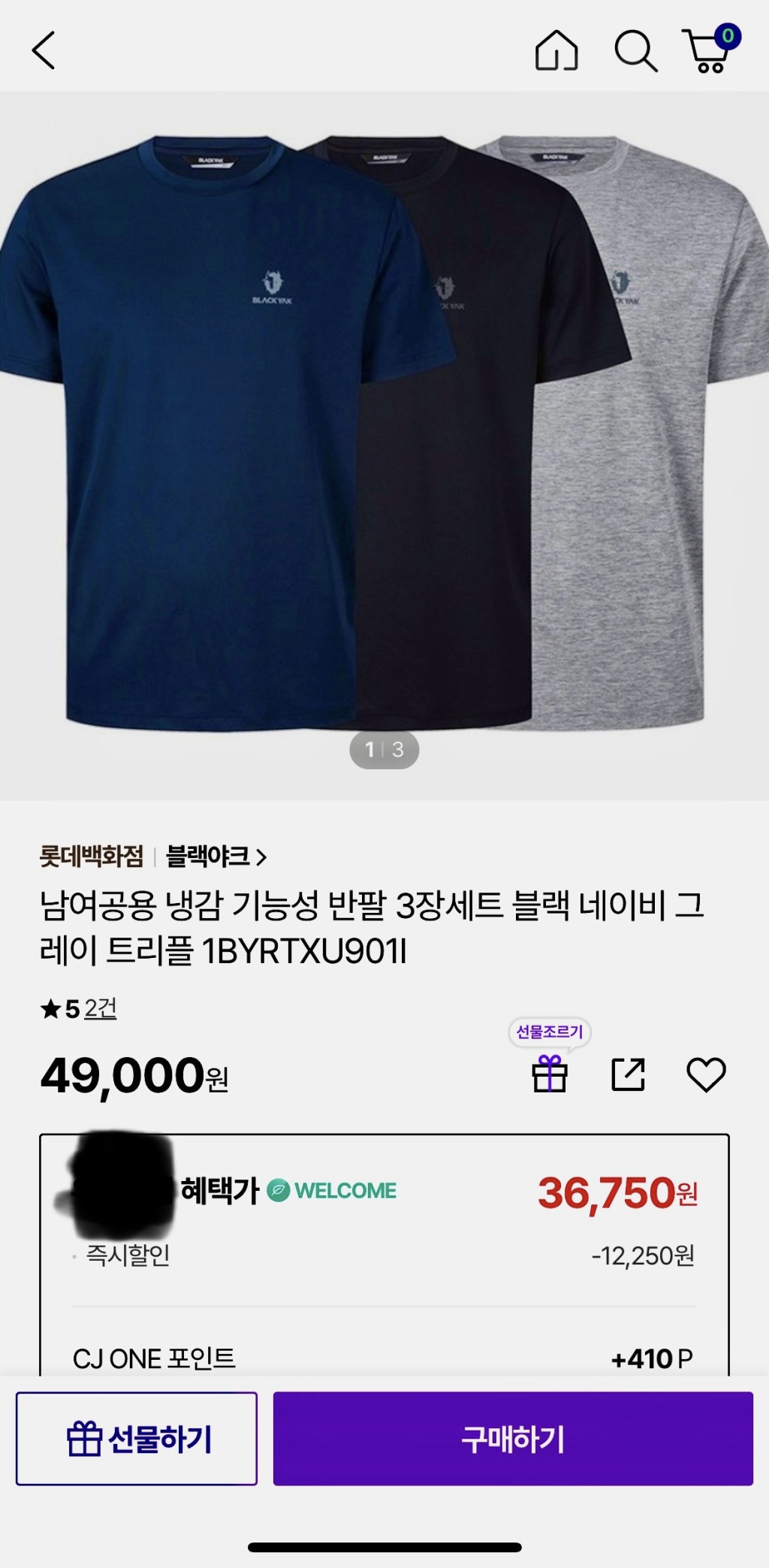
Task: Open the product image of three t-shirts
Action: coord(384,436)
